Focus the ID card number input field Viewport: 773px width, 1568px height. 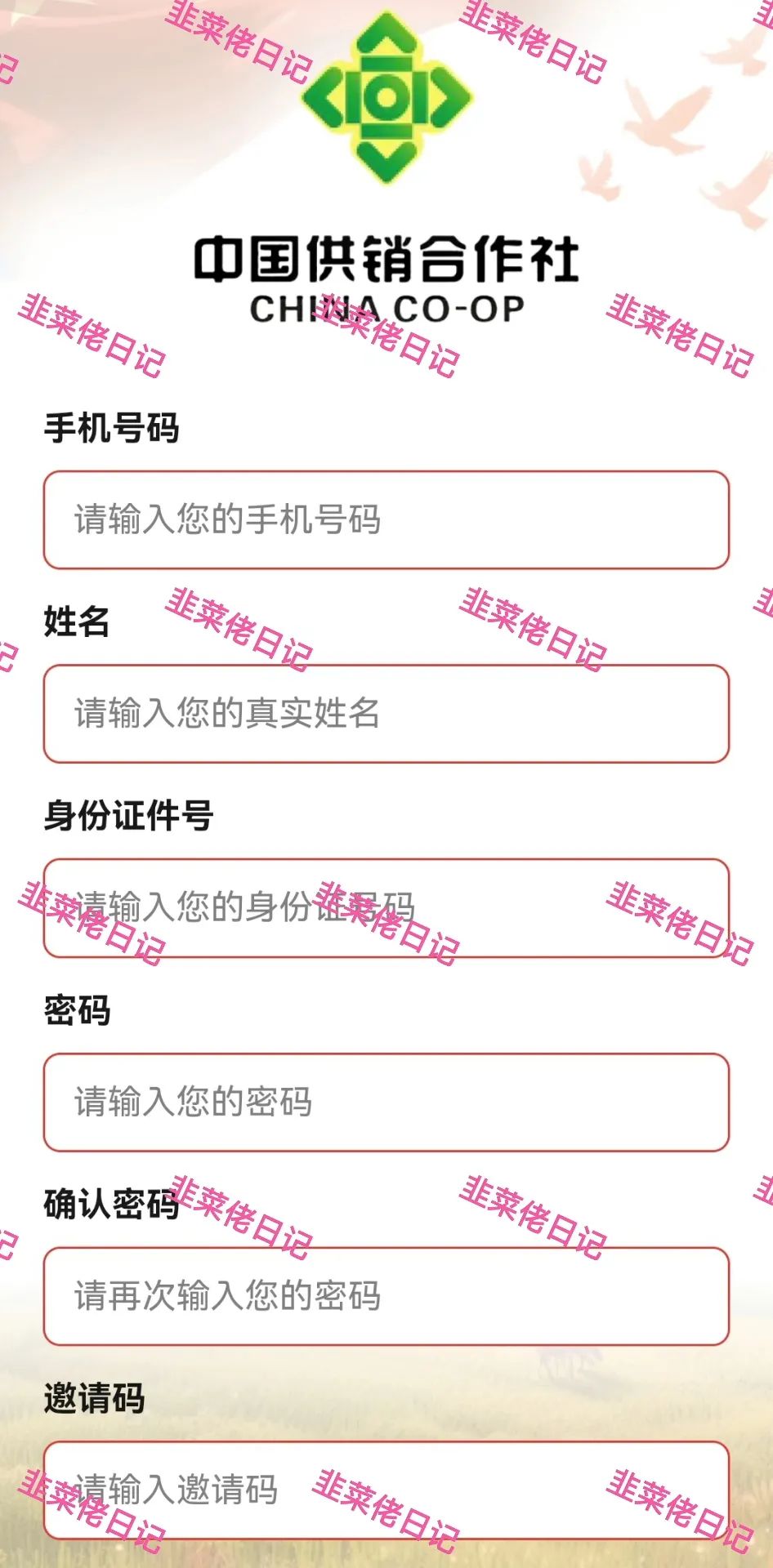point(386,905)
